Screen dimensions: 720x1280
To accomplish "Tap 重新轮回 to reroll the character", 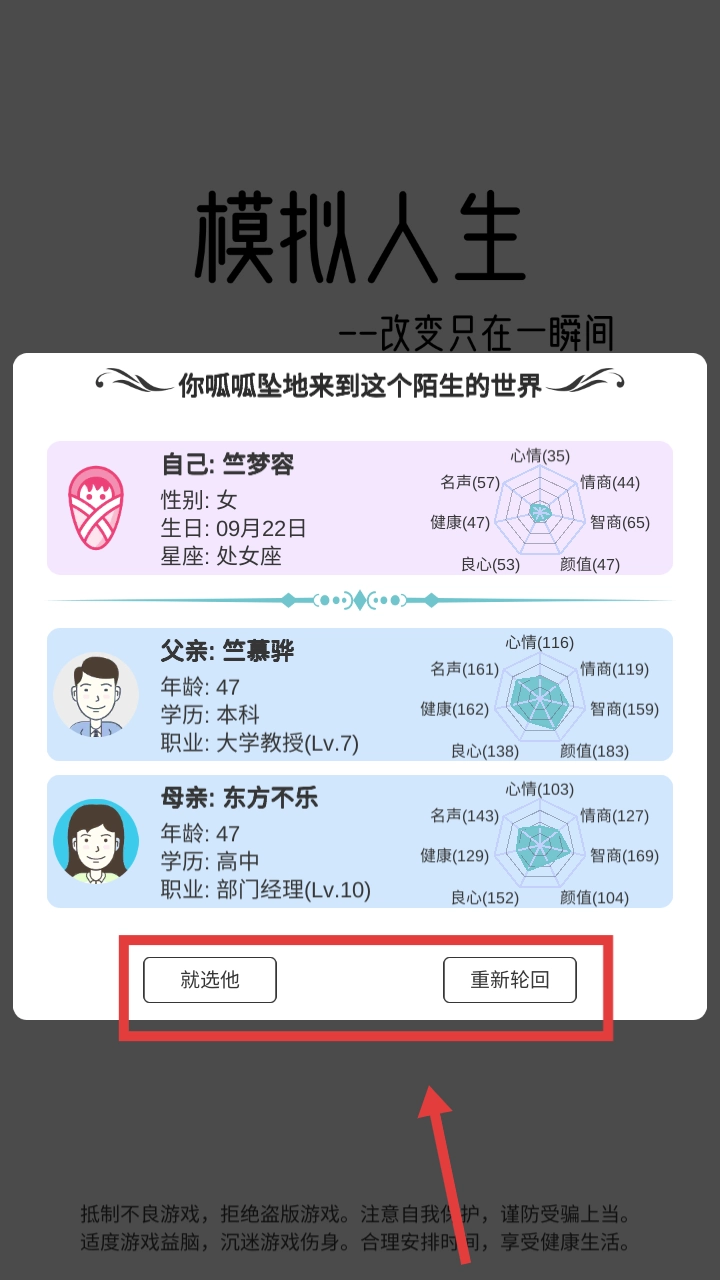I will point(510,979).
